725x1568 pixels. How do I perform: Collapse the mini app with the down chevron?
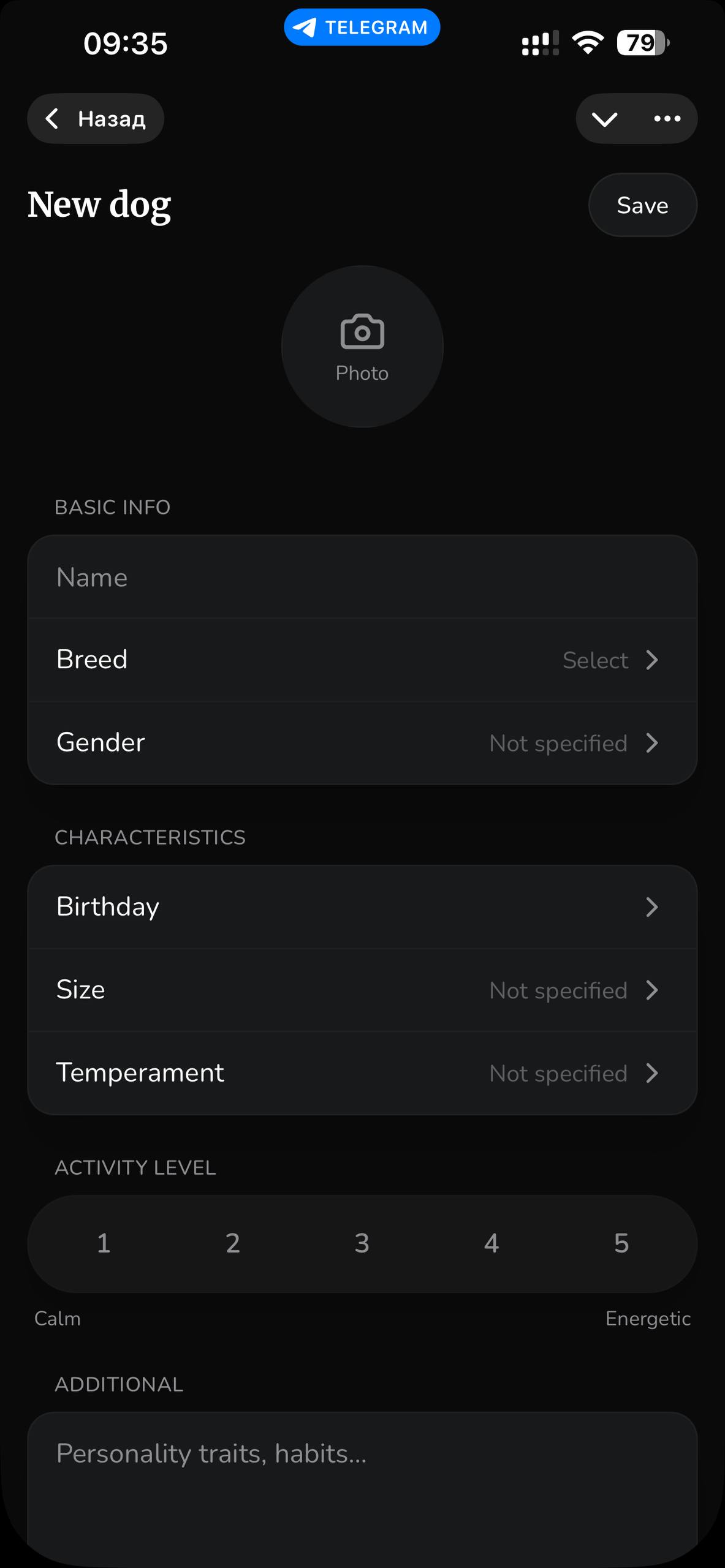click(x=605, y=118)
